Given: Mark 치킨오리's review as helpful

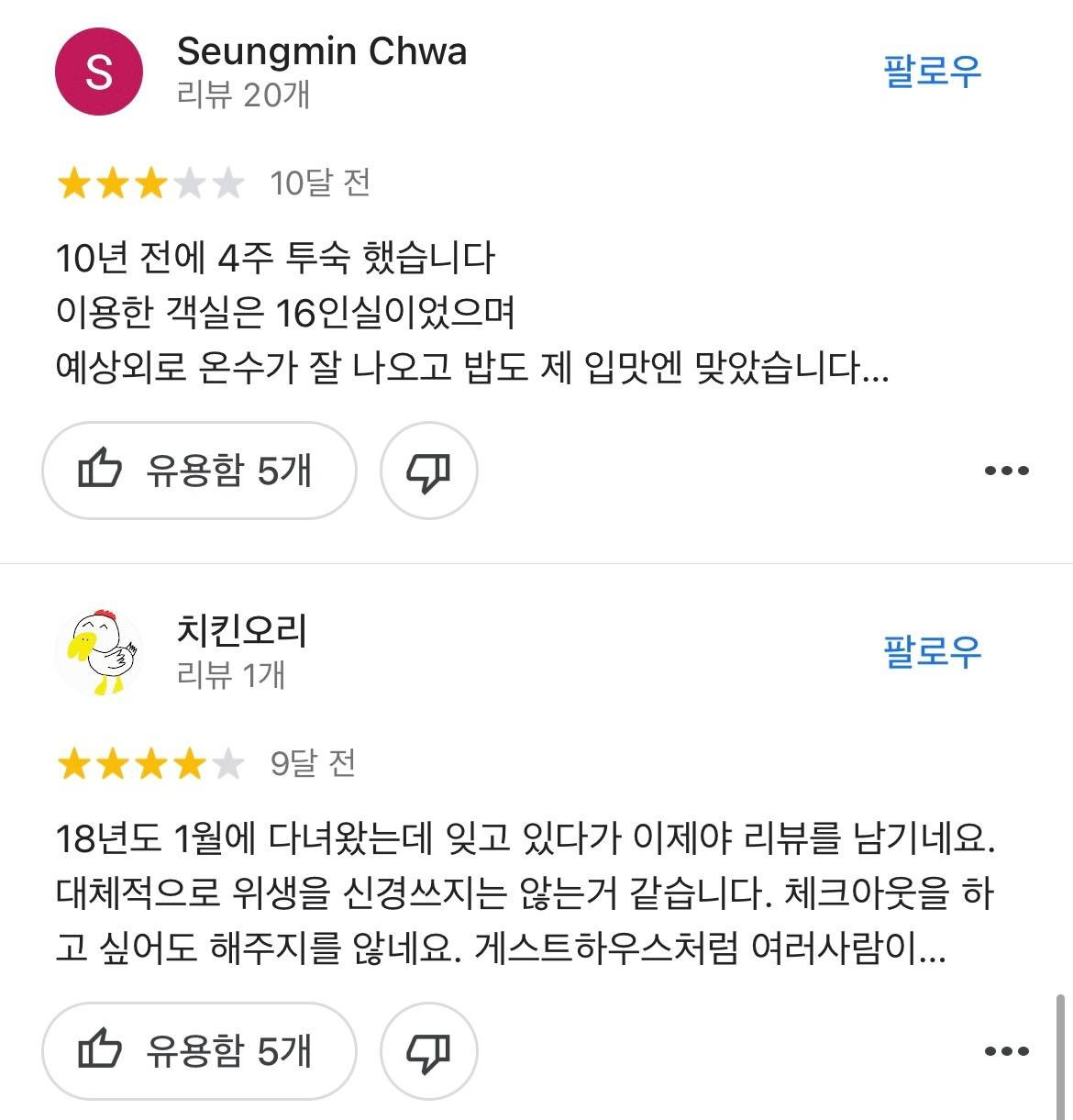Looking at the screenshot, I should (x=198, y=1050).
